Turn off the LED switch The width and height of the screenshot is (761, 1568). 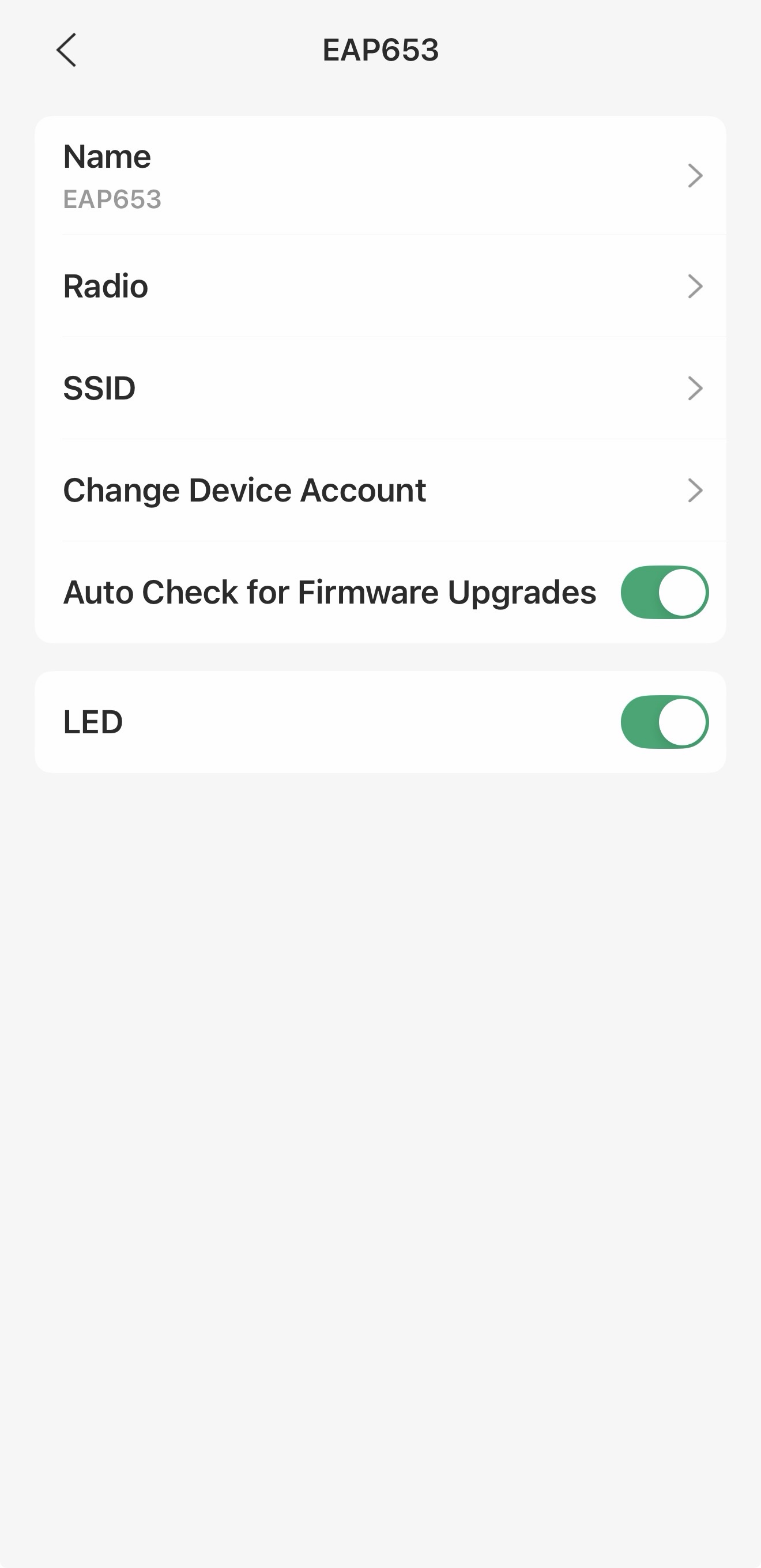[x=664, y=722]
